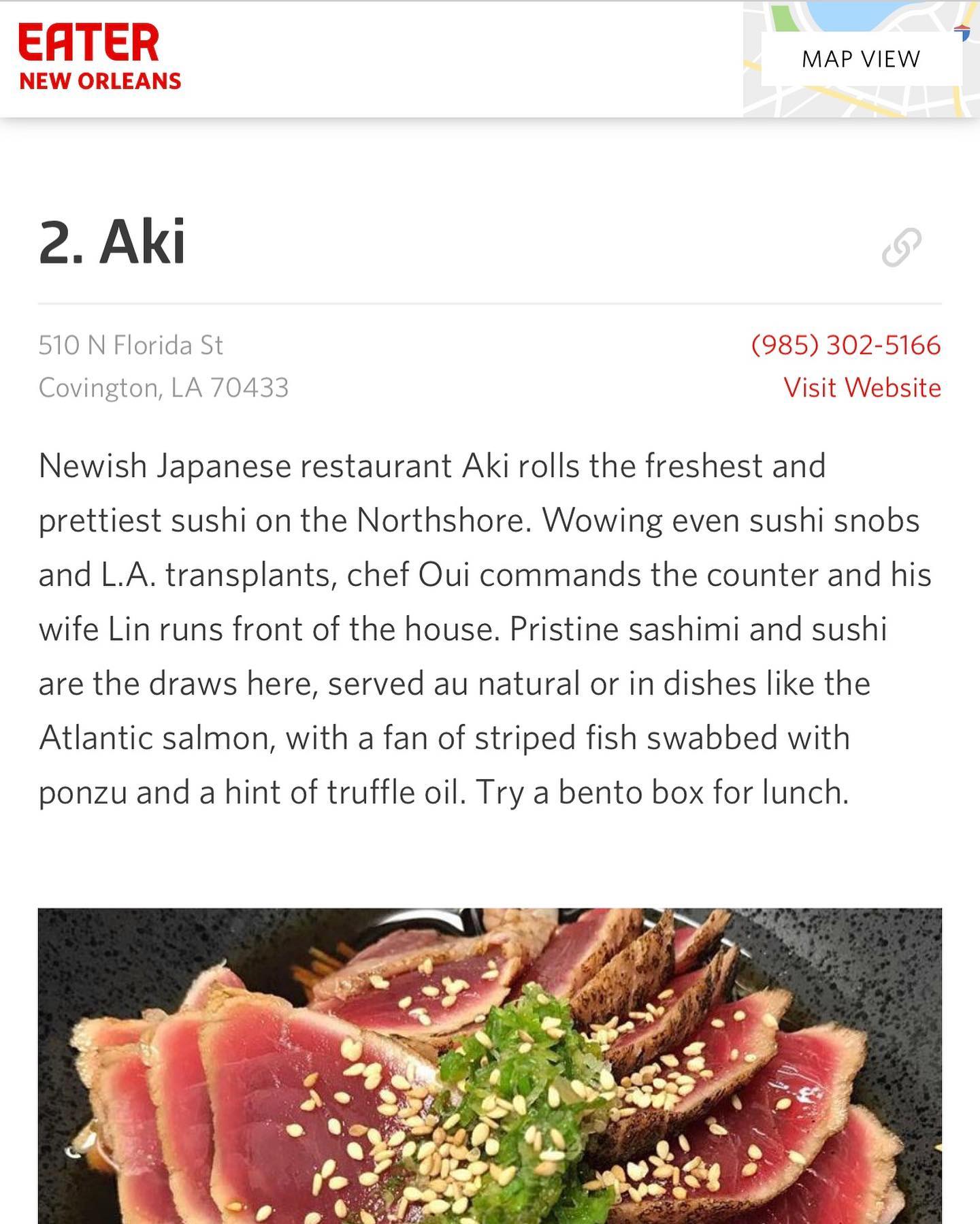Call Aki at (985) 302-5166
The width and height of the screenshot is (980, 1224).
click(x=845, y=345)
